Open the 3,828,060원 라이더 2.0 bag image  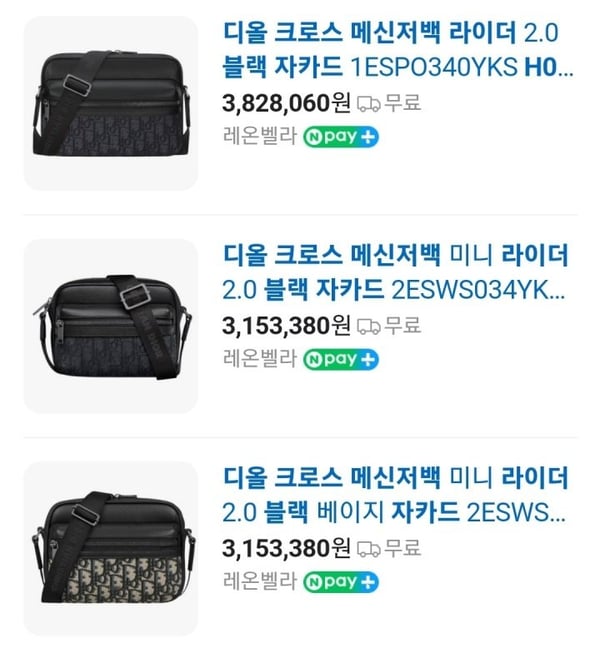(110, 103)
